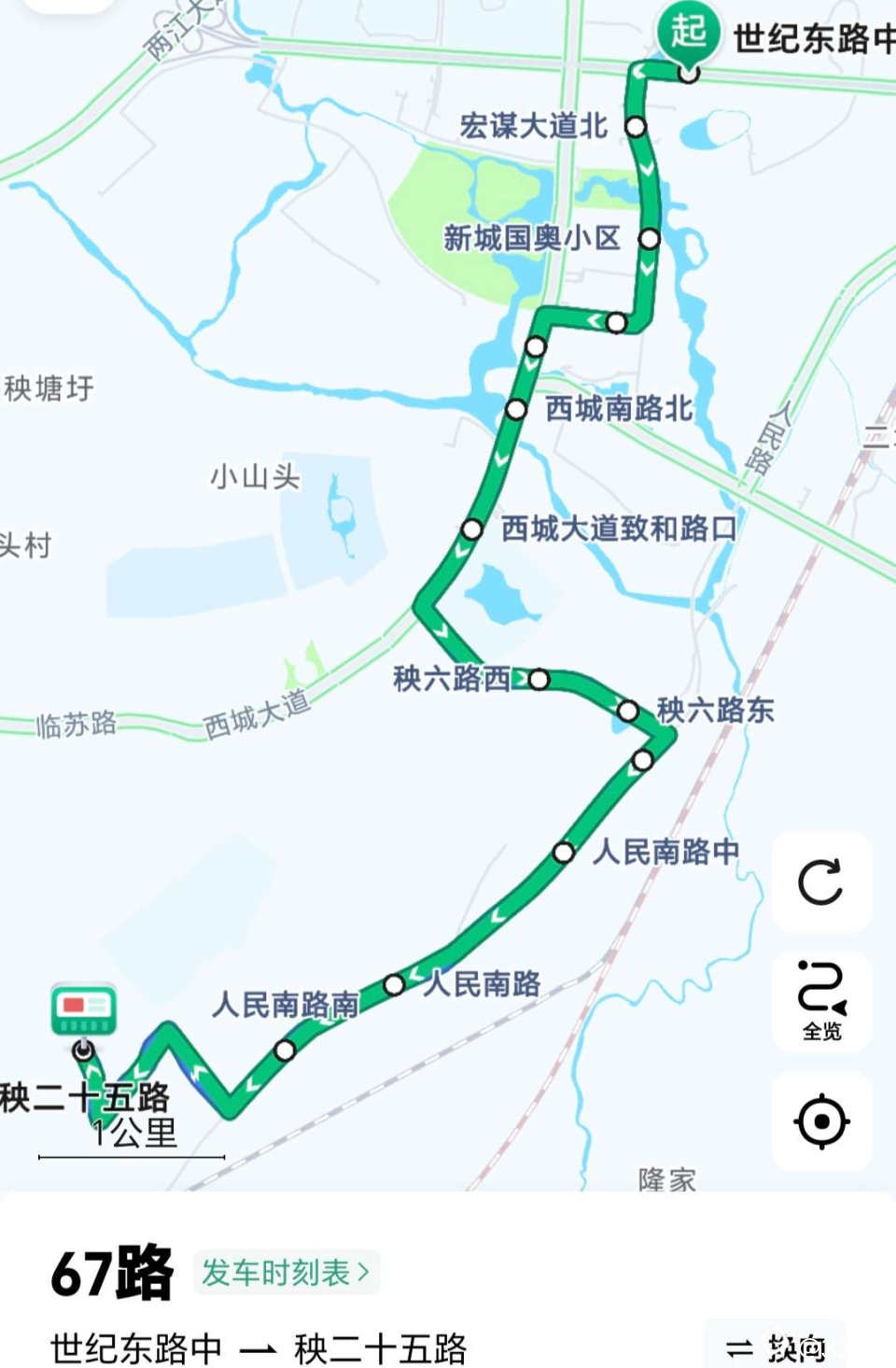Screen dimensions: 896x1368
Task: Select the 西城大道致和路口 stop marker
Action: tap(472, 529)
